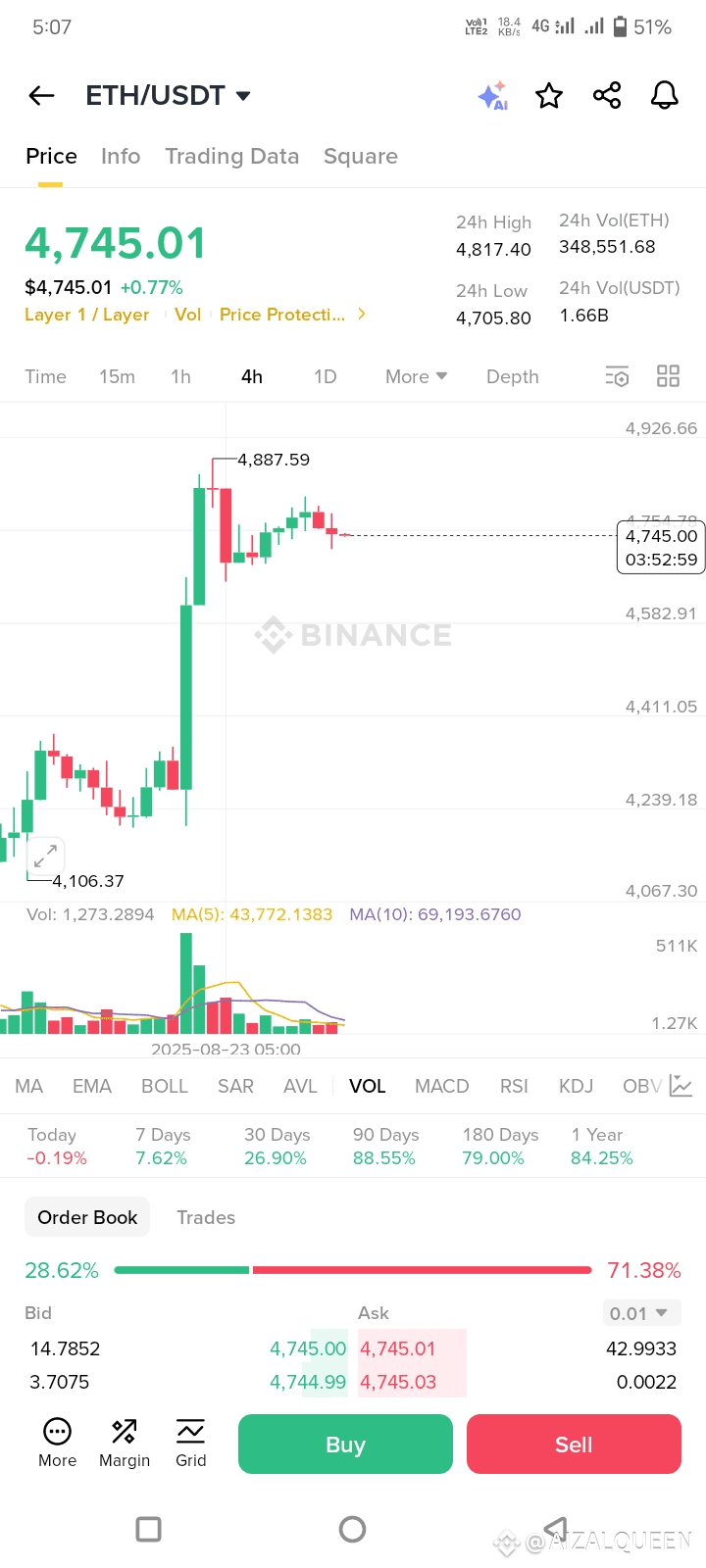
Task: Tap the red Sell button
Action: click(x=574, y=1445)
